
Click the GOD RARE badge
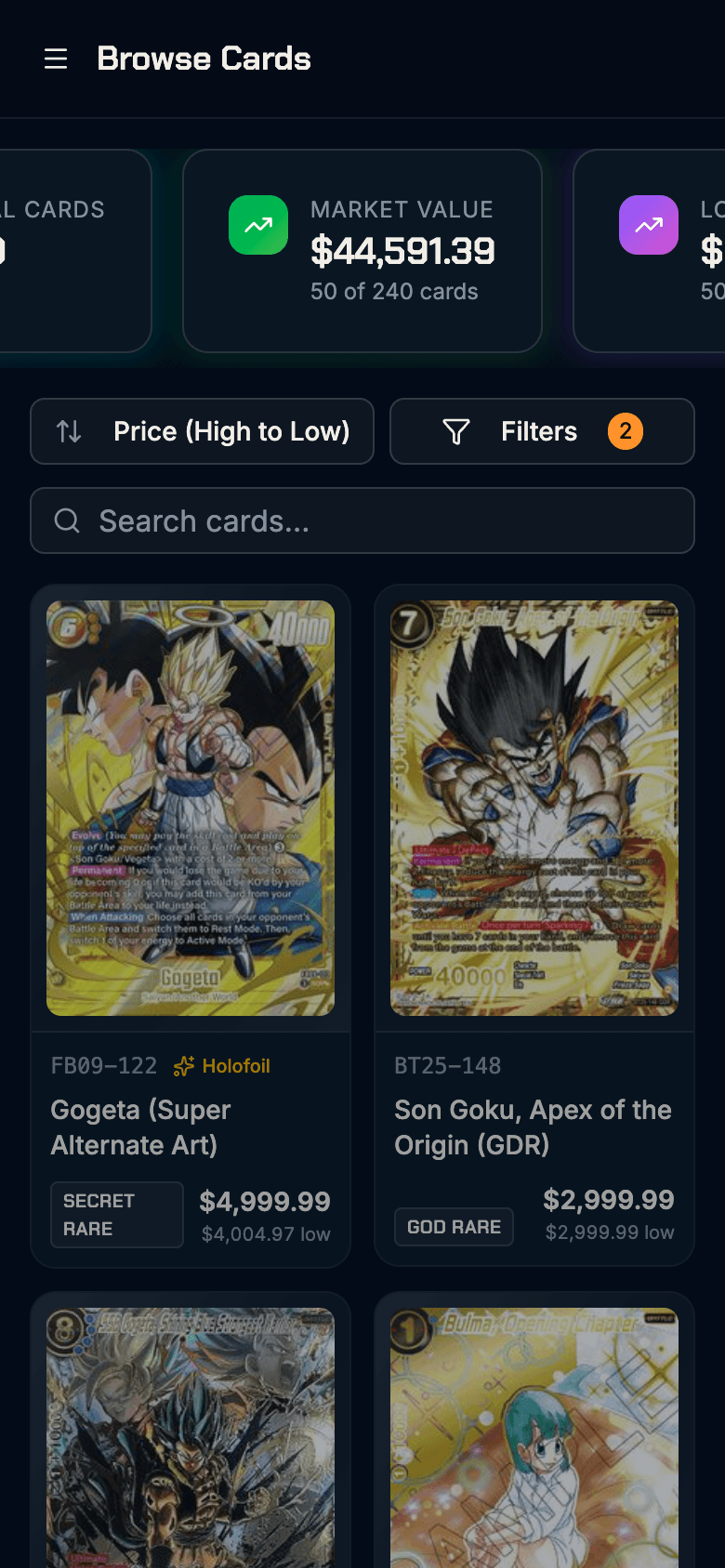[454, 1226]
